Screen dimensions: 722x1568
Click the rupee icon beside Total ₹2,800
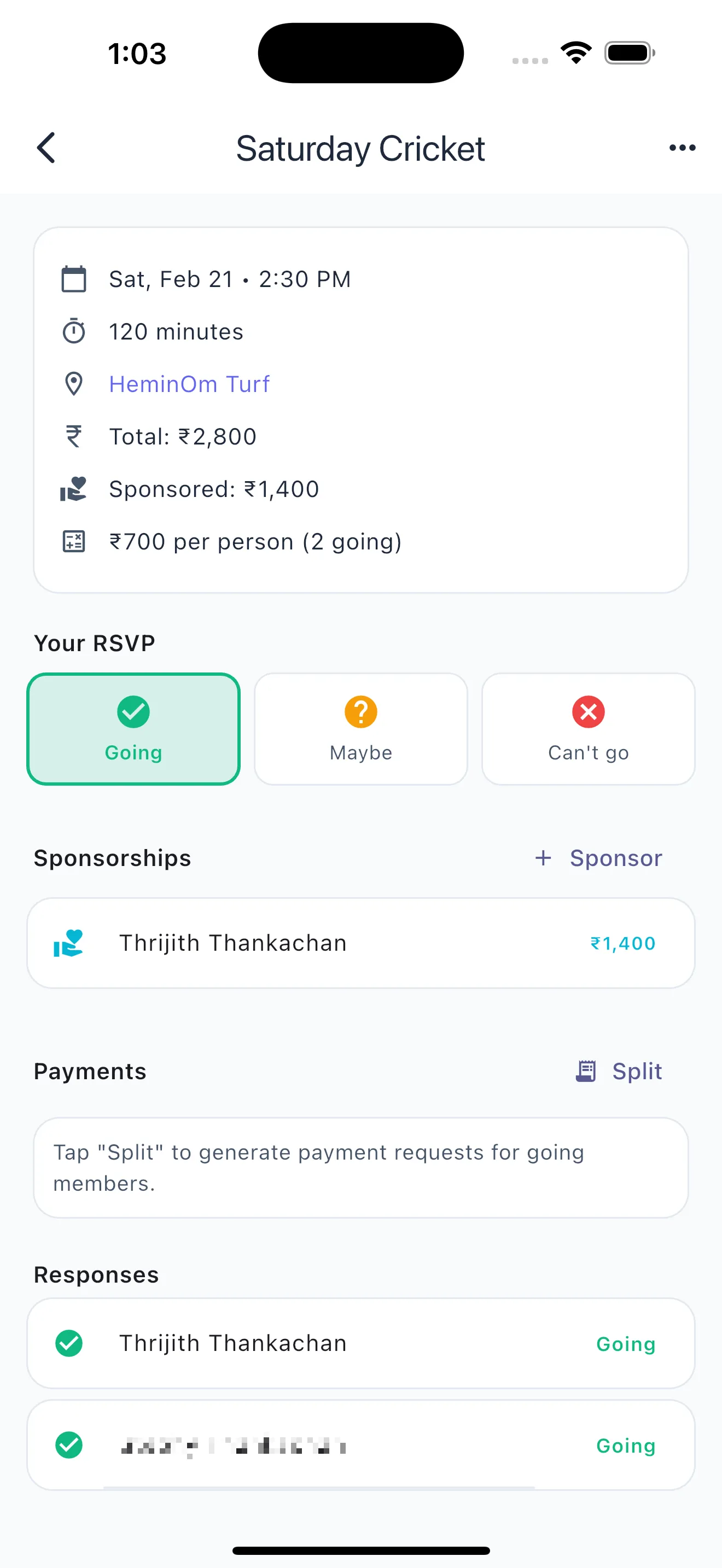tap(74, 436)
